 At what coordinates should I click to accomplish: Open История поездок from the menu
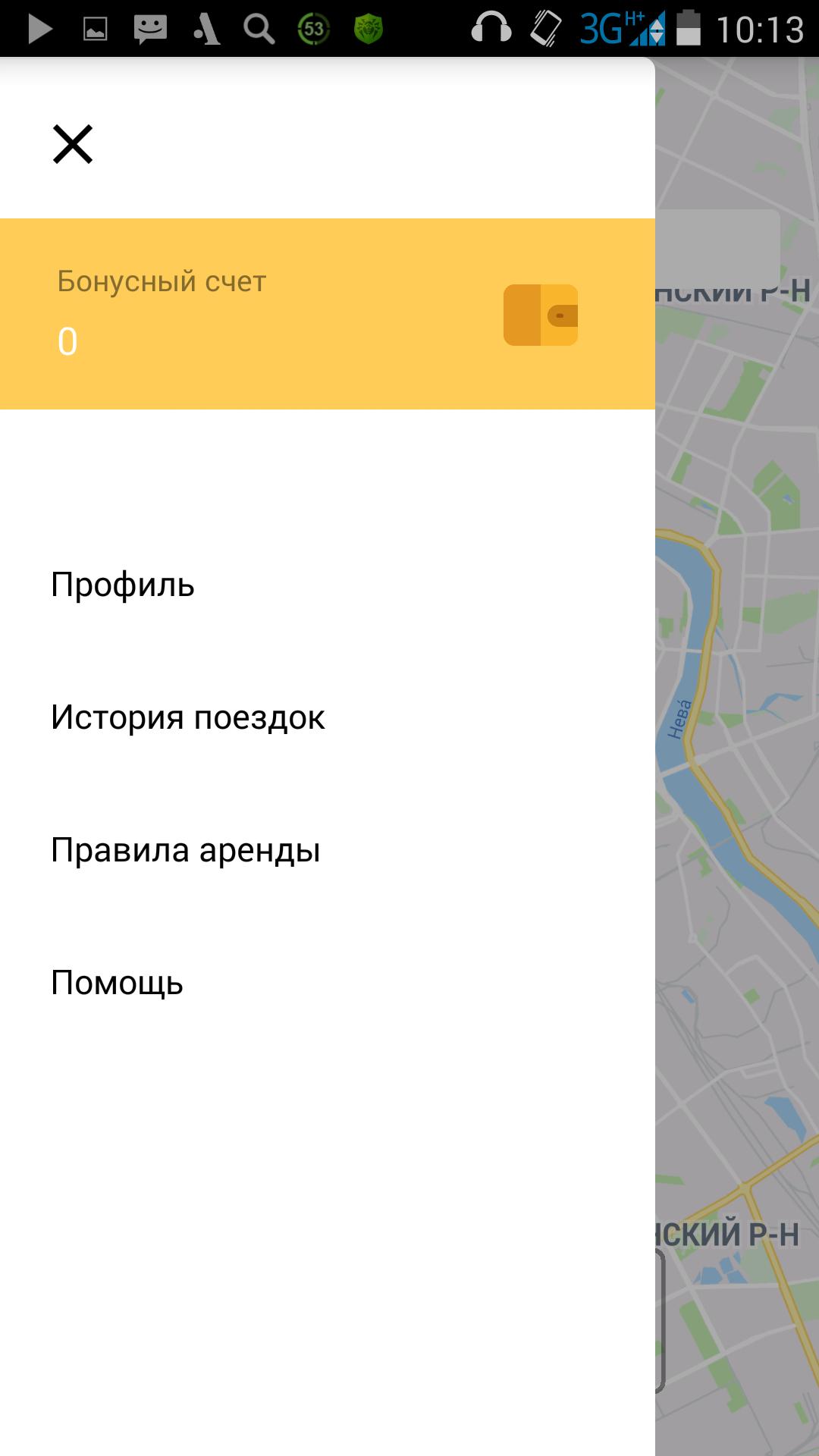point(187,717)
